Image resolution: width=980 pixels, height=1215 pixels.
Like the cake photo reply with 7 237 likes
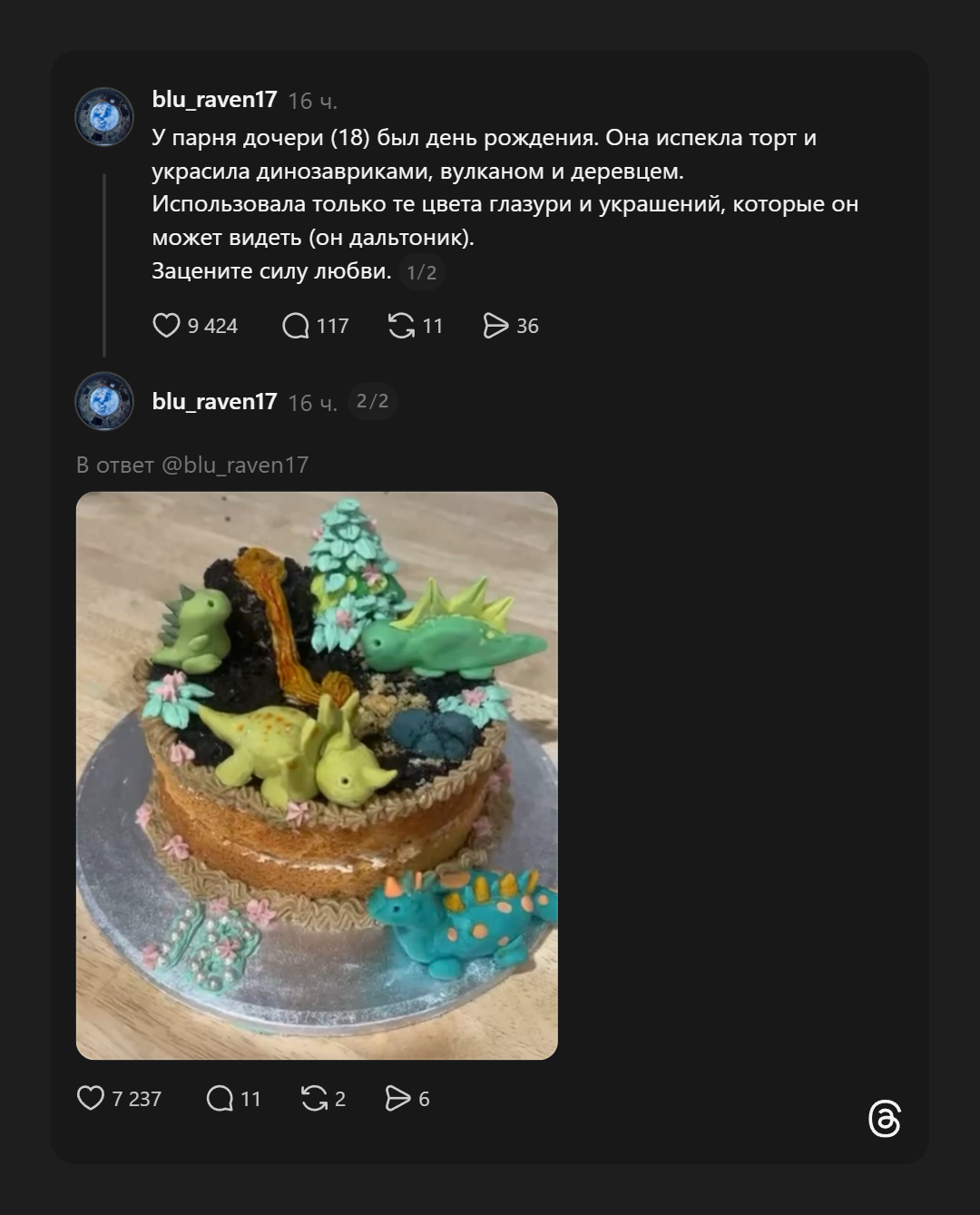click(x=91, y=1099)
